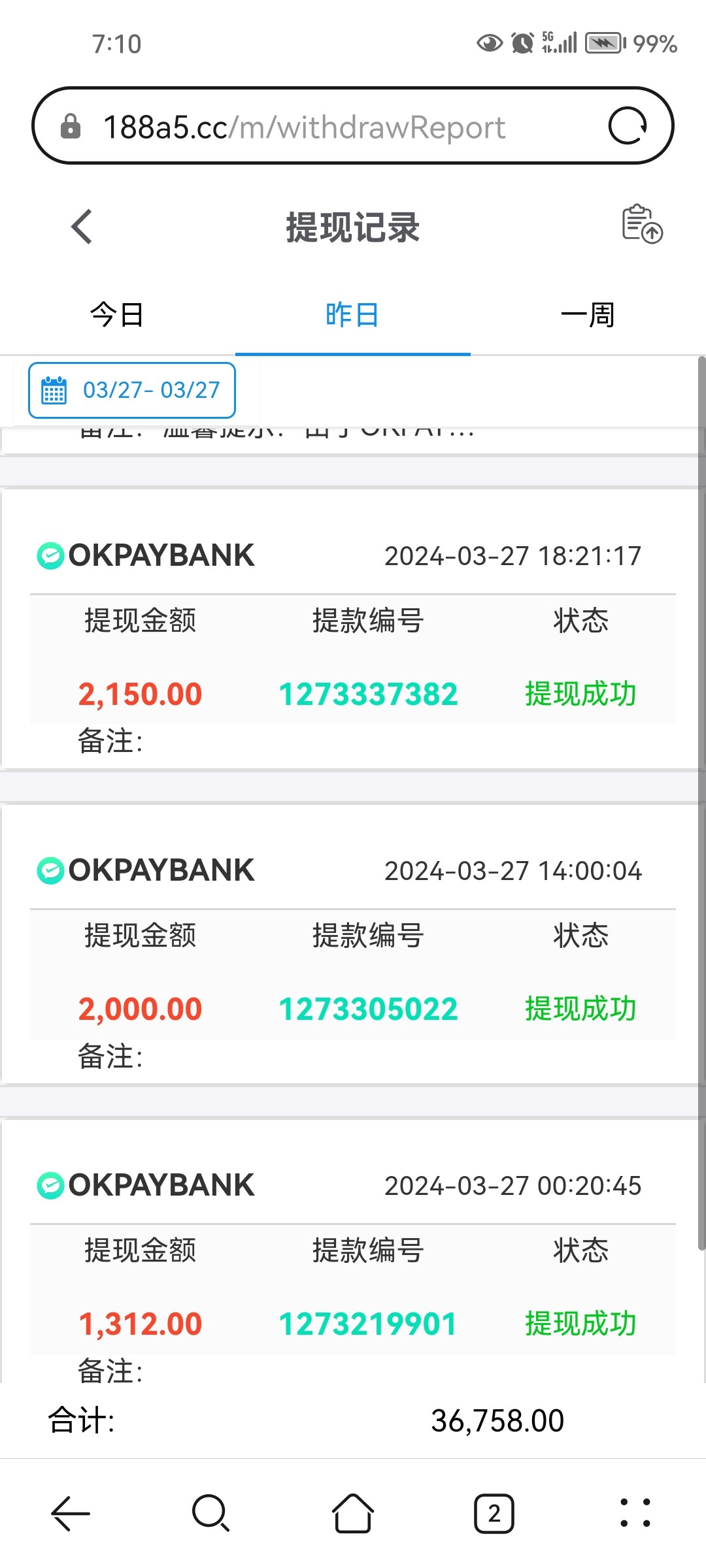
Task: Switch to the 一周 tab
Action: coord(588,314)
